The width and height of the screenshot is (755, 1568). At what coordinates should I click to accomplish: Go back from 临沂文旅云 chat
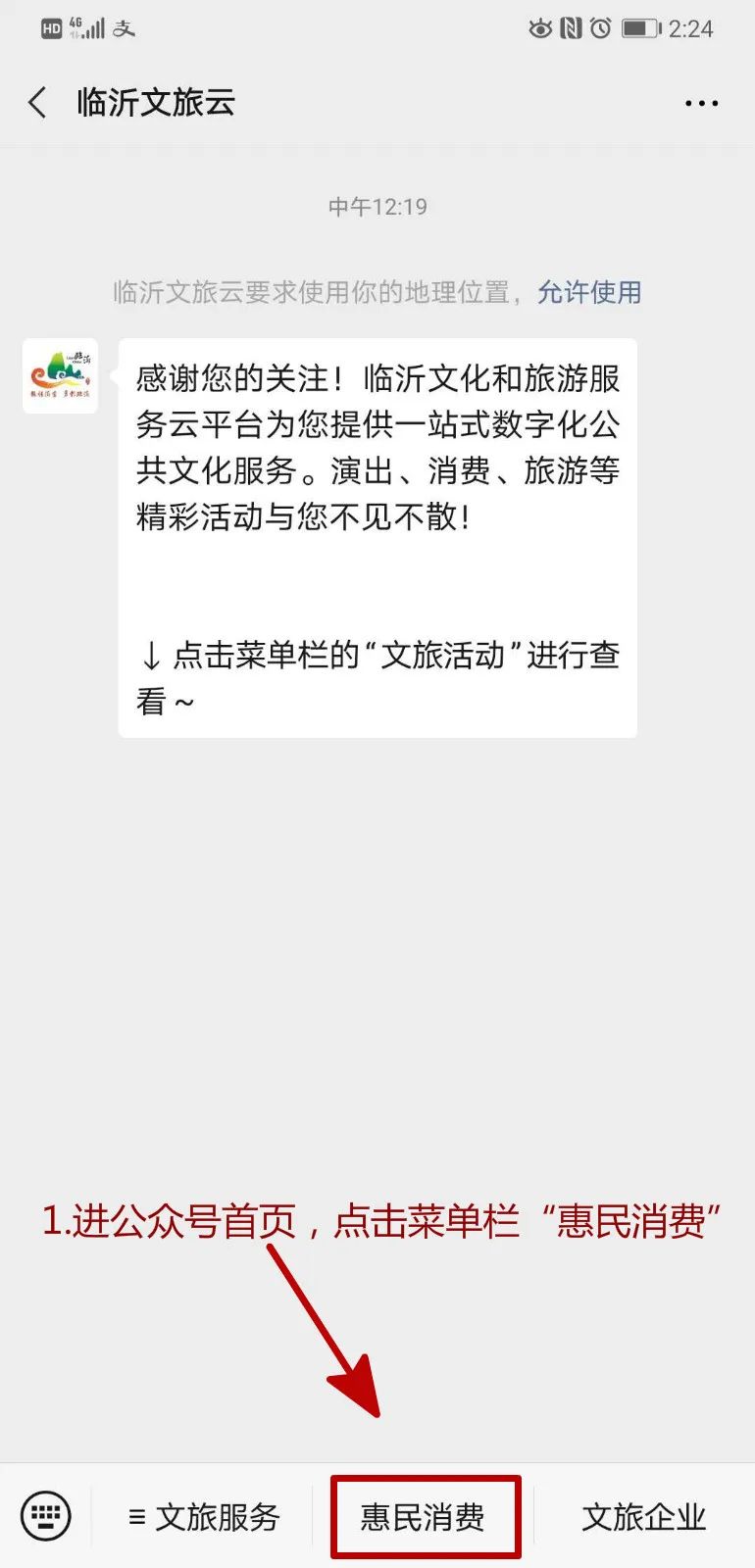(x=37, y=102)
